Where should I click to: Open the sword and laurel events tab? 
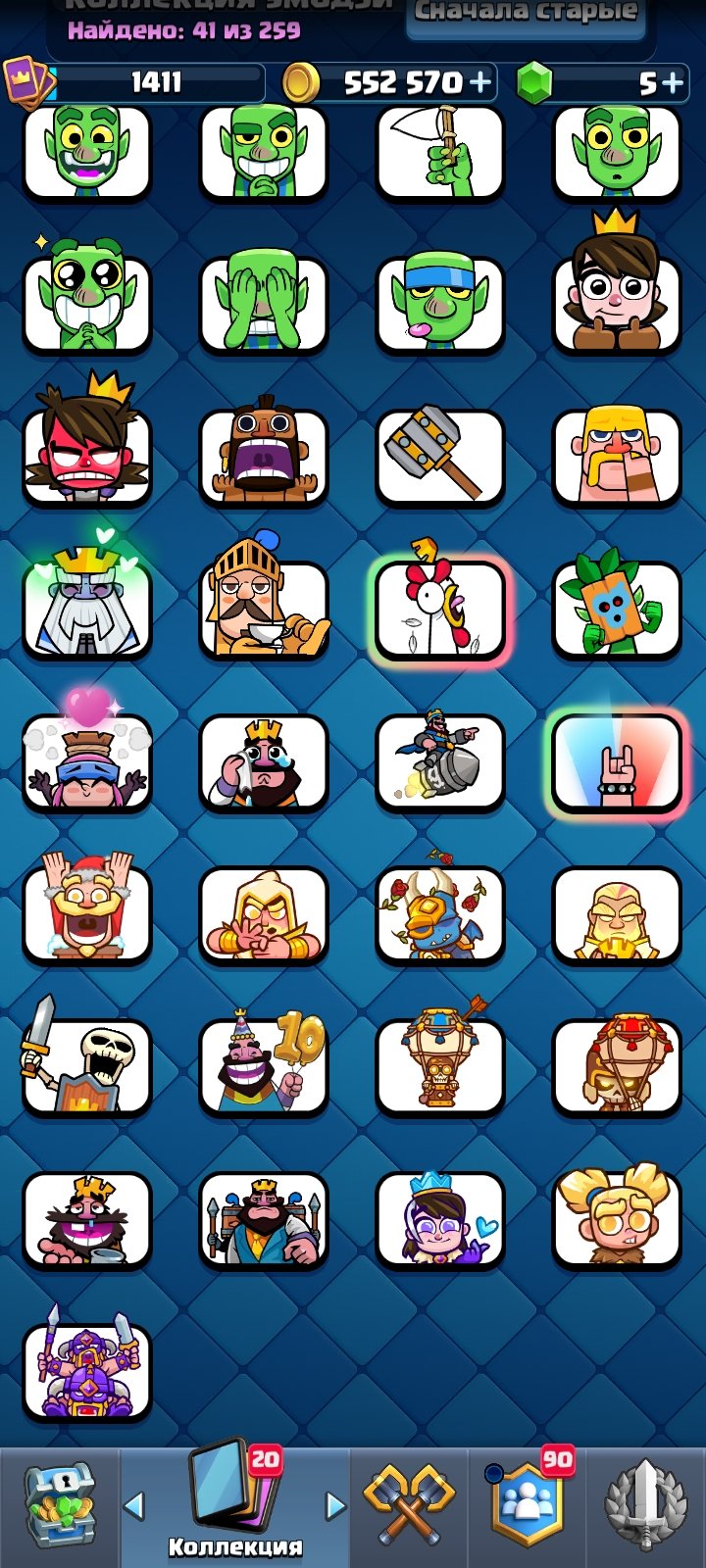tap(646, 1506)
